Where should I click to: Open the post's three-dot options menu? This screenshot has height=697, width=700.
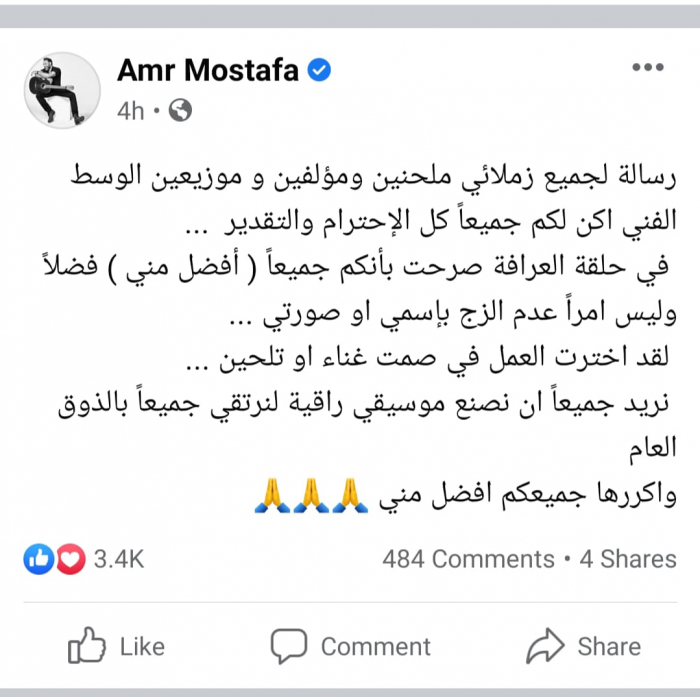[648, 69]
